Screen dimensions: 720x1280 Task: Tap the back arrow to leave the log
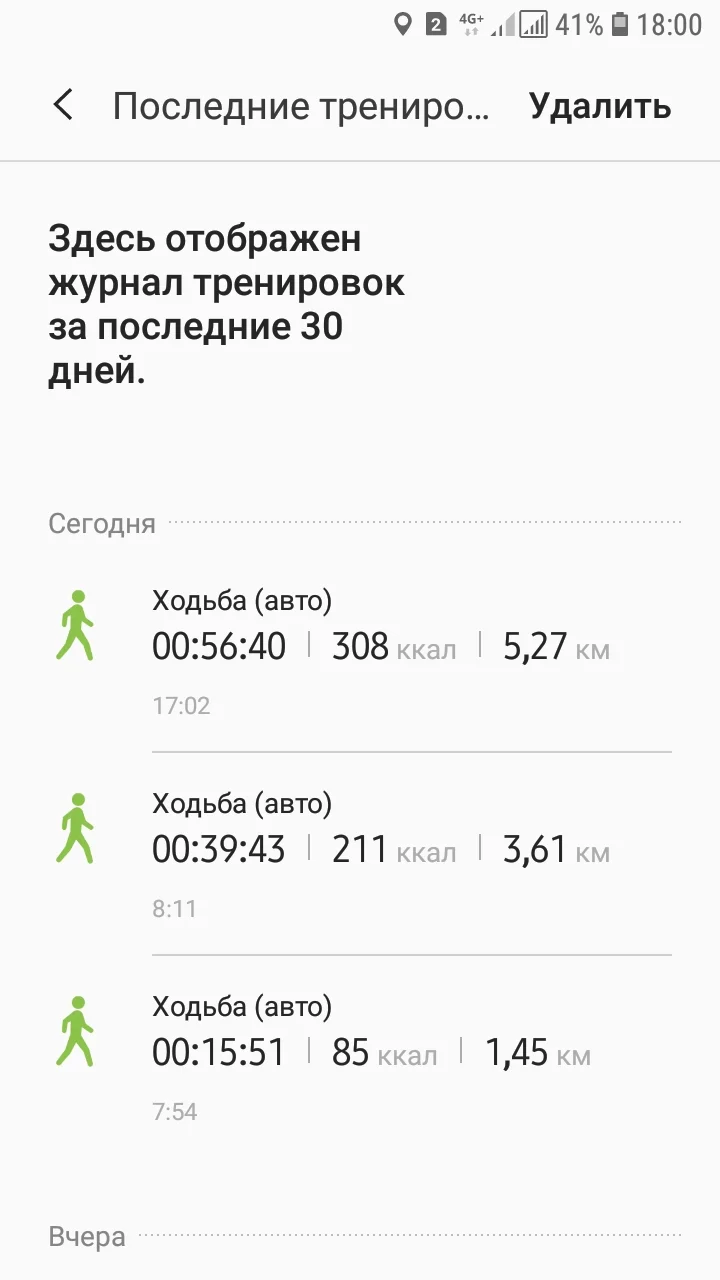point(63,104)
